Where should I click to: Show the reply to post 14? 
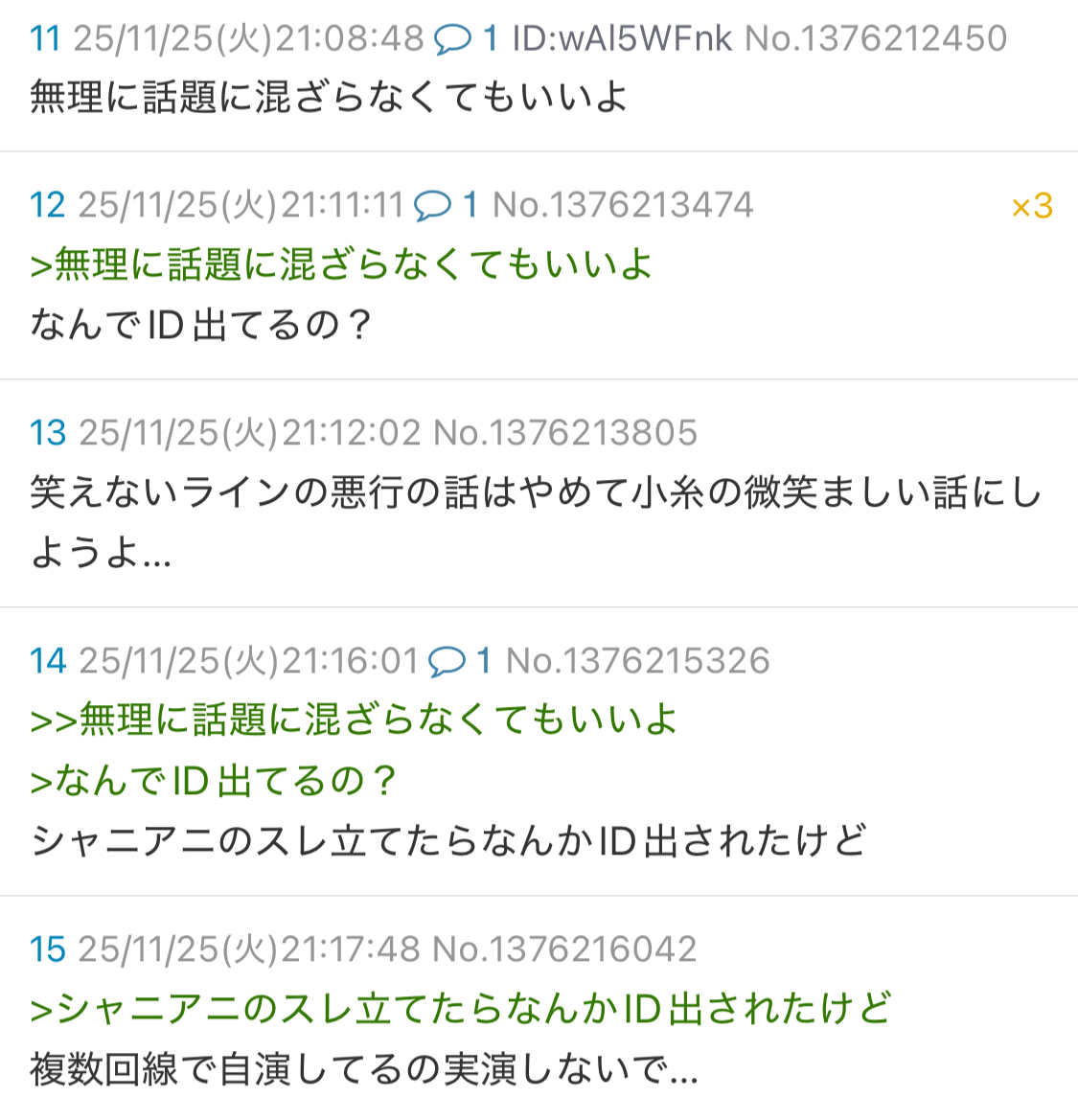tap(458, 661)
